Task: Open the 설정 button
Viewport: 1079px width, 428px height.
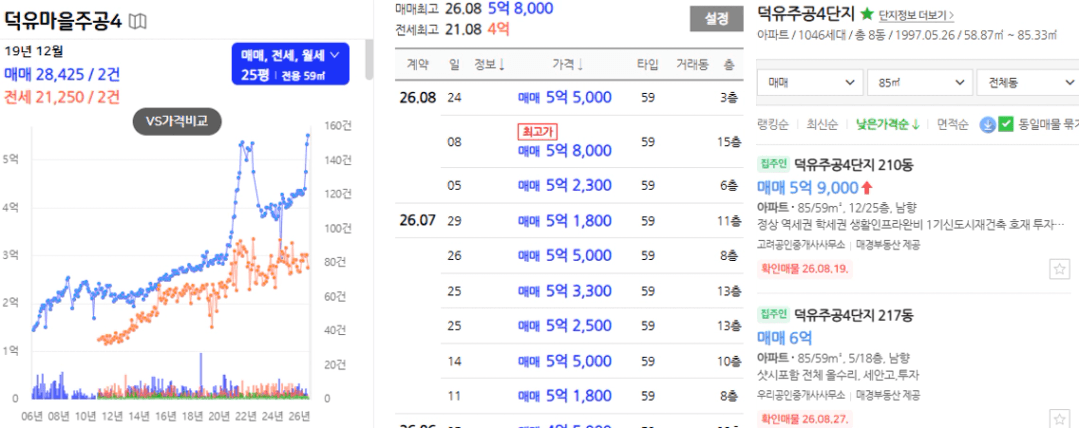Action: point(716,19)
